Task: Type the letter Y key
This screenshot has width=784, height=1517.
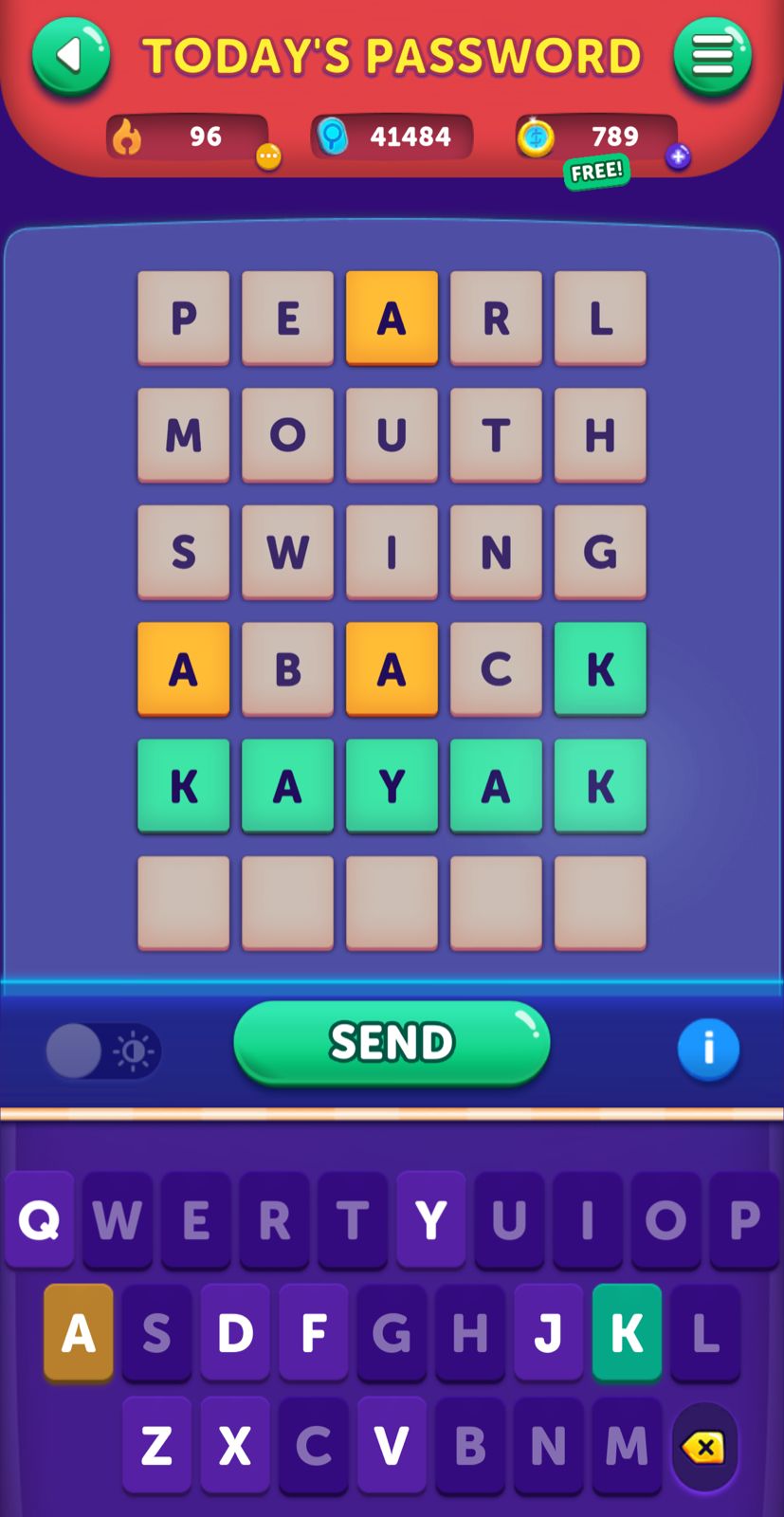Action: [431, 1220]
